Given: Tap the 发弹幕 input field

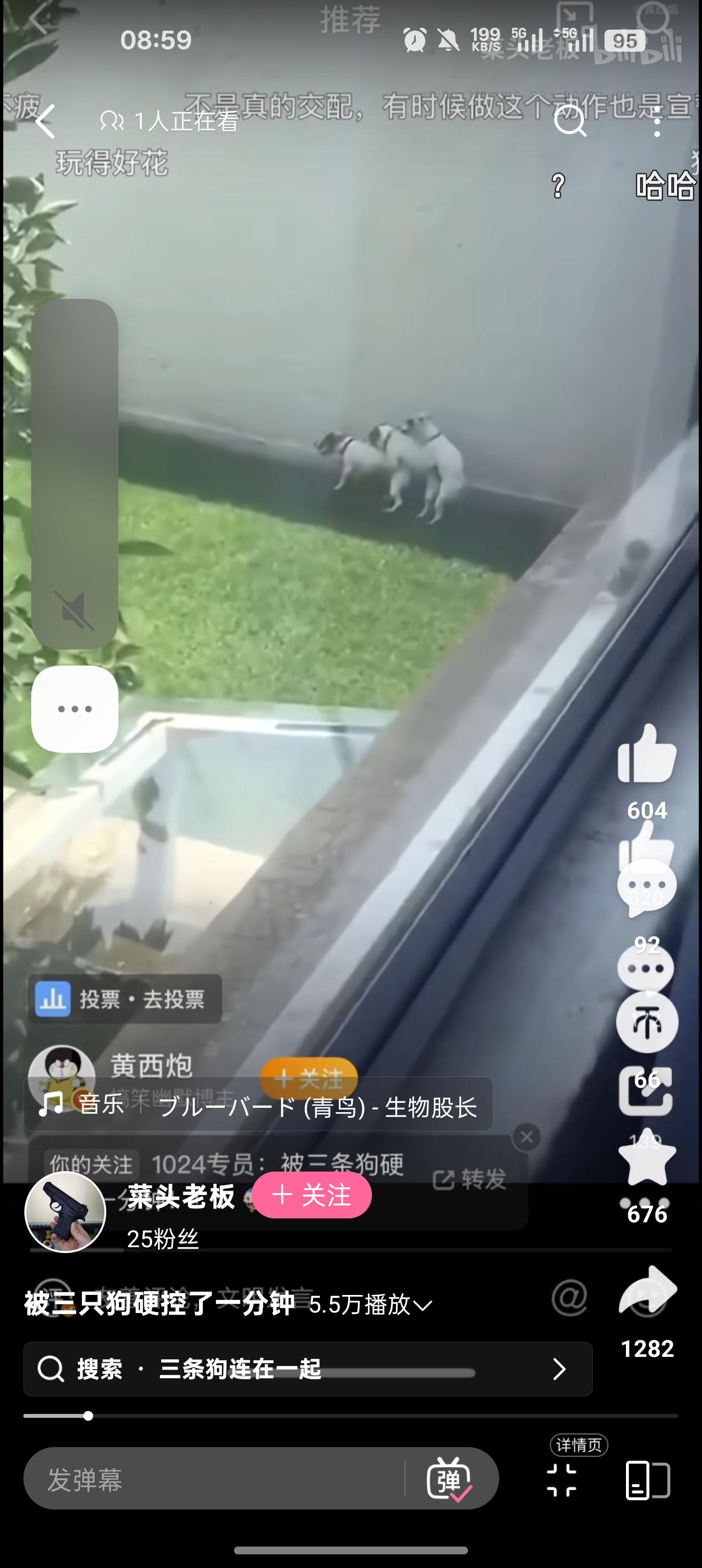Looking at the screenshot, I should 213,1479.
